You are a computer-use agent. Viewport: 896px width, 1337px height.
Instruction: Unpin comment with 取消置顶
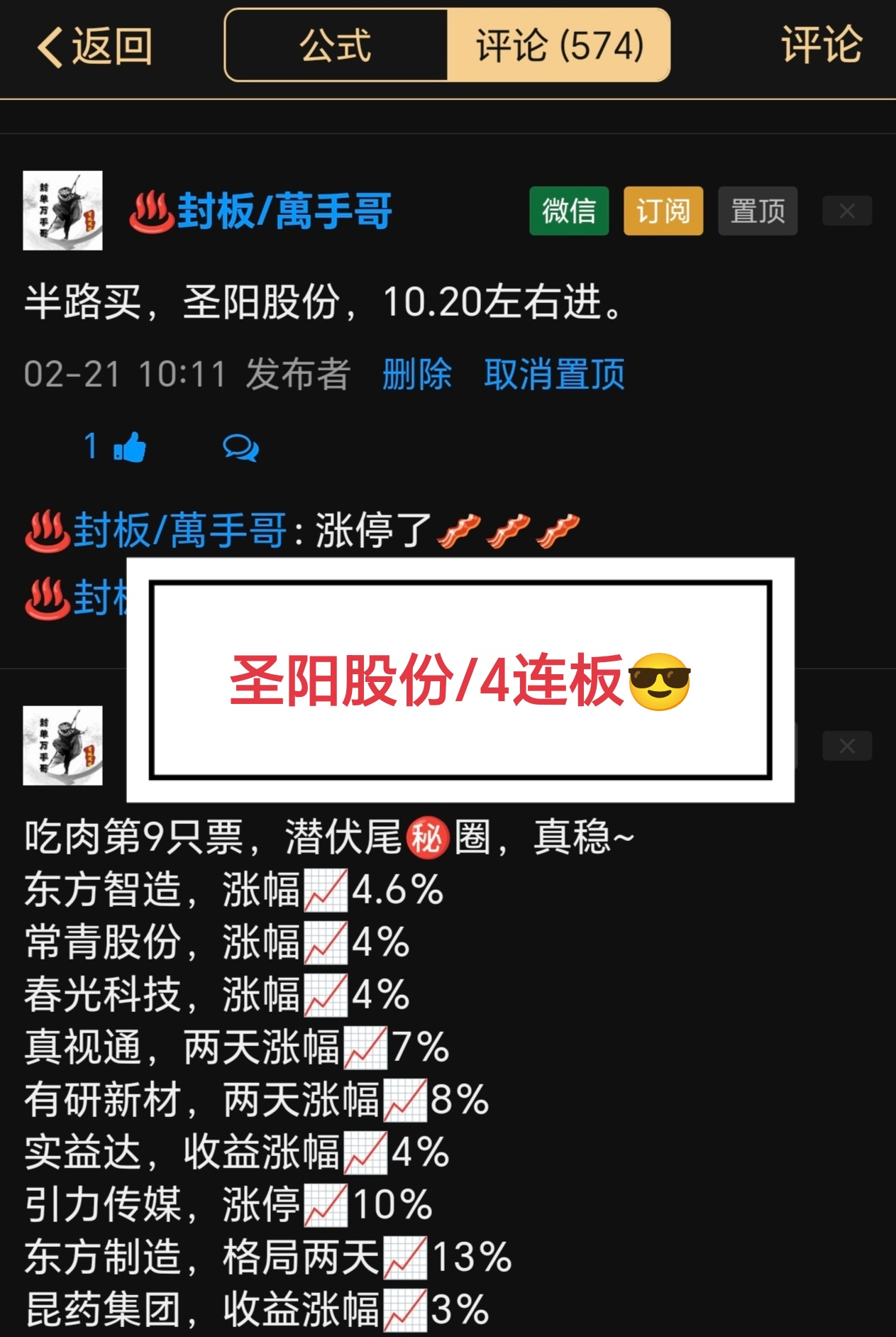click(x=554, y=374)
